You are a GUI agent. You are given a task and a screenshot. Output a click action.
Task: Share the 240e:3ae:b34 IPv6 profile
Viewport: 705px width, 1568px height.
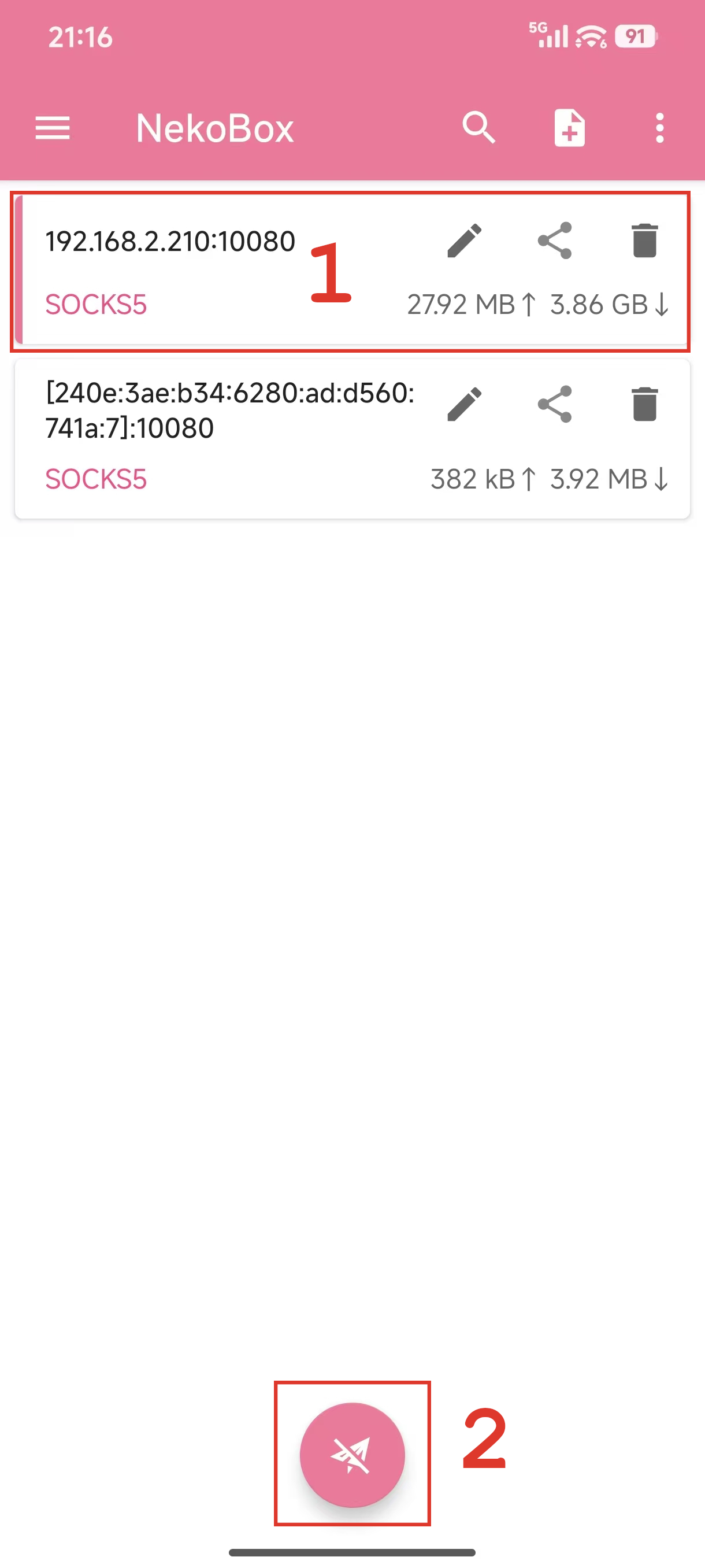click(x=555, y=404)
